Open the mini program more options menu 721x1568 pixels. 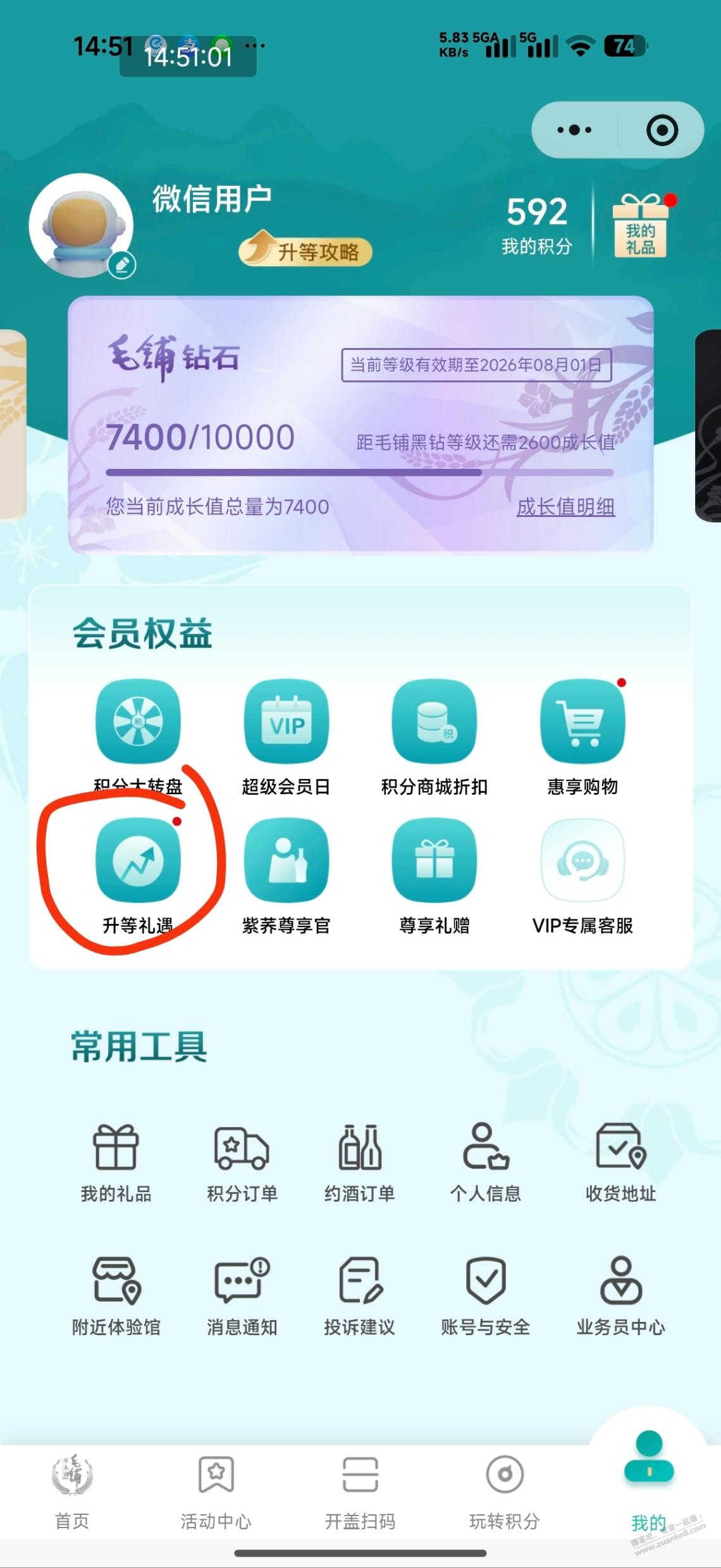(574, 130)
